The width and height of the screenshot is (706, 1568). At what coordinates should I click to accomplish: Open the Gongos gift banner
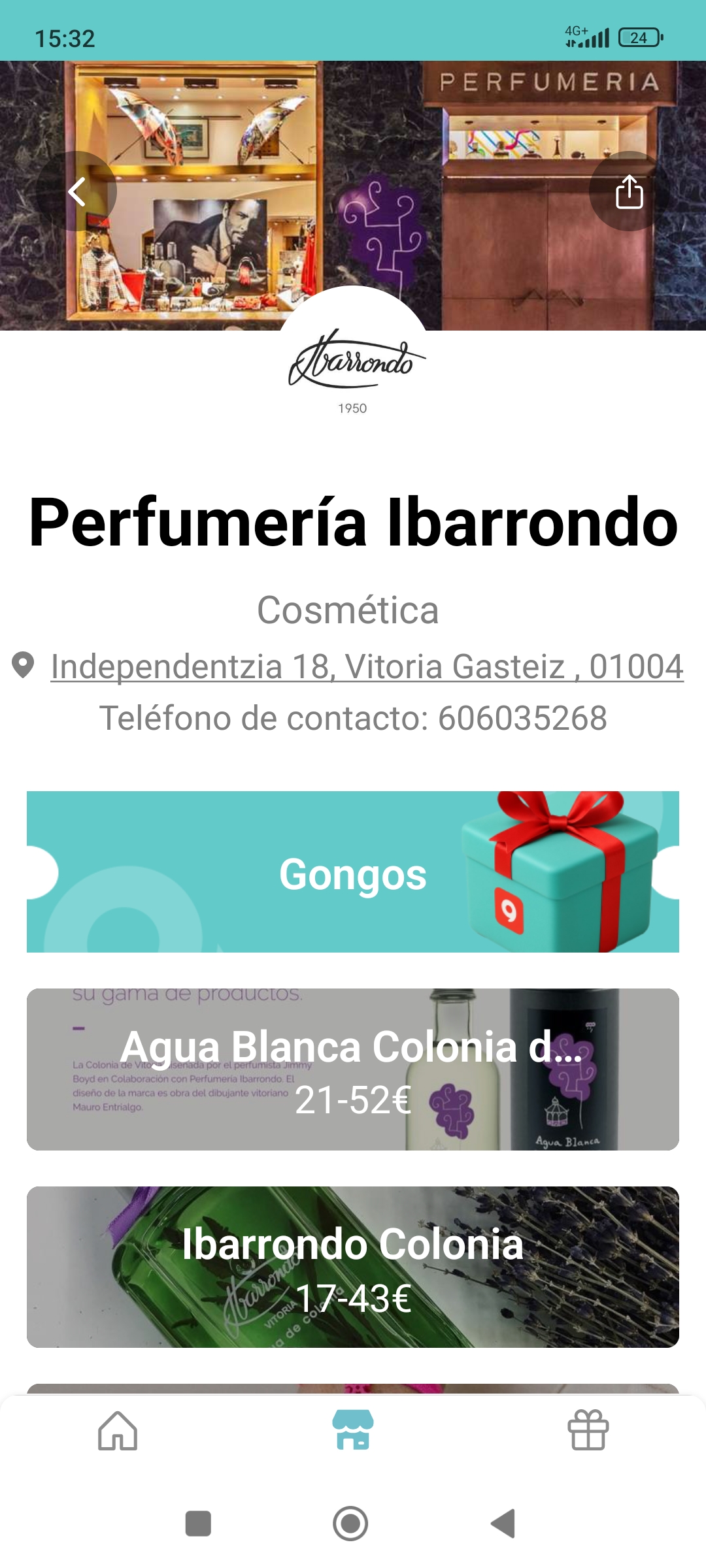pos(353,872)
